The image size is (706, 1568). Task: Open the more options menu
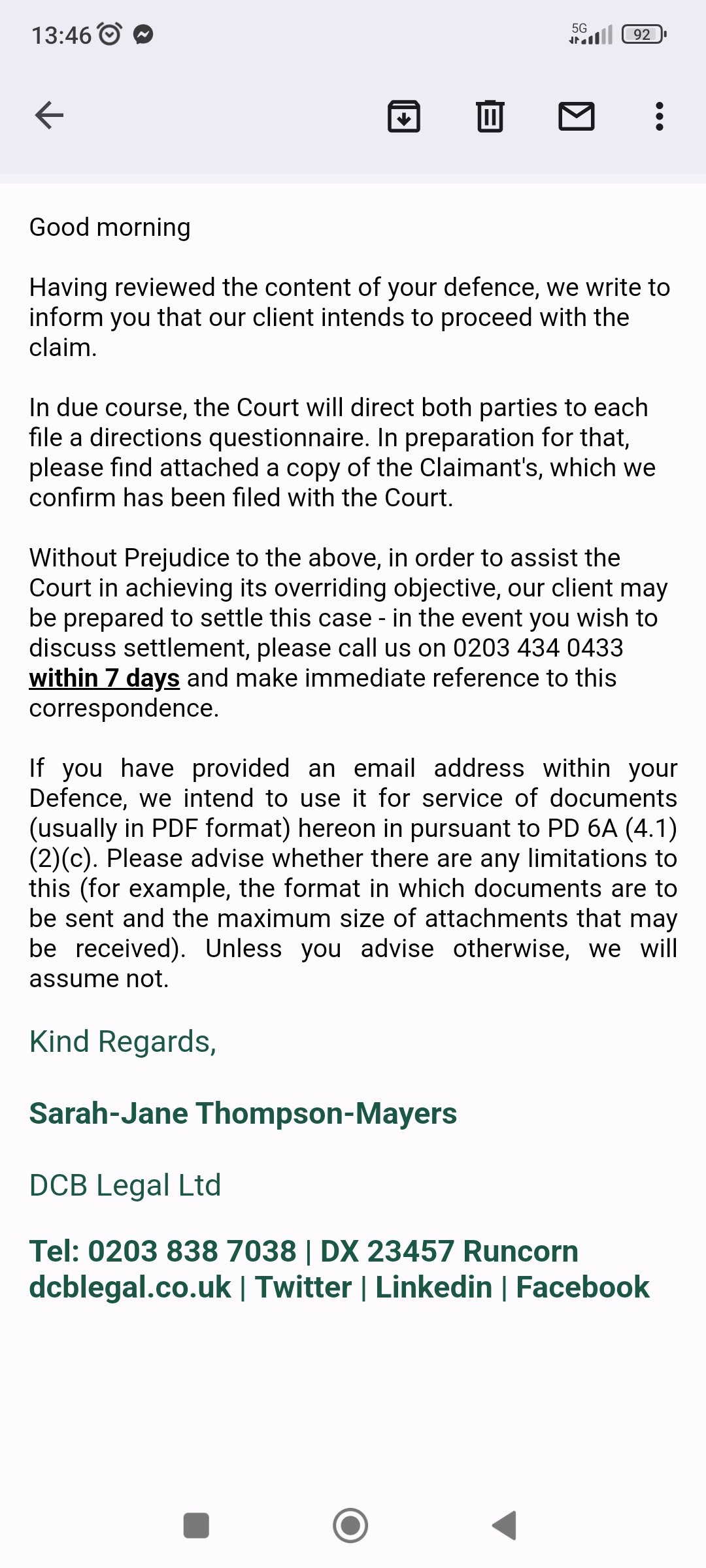click(x=660, y=116)
